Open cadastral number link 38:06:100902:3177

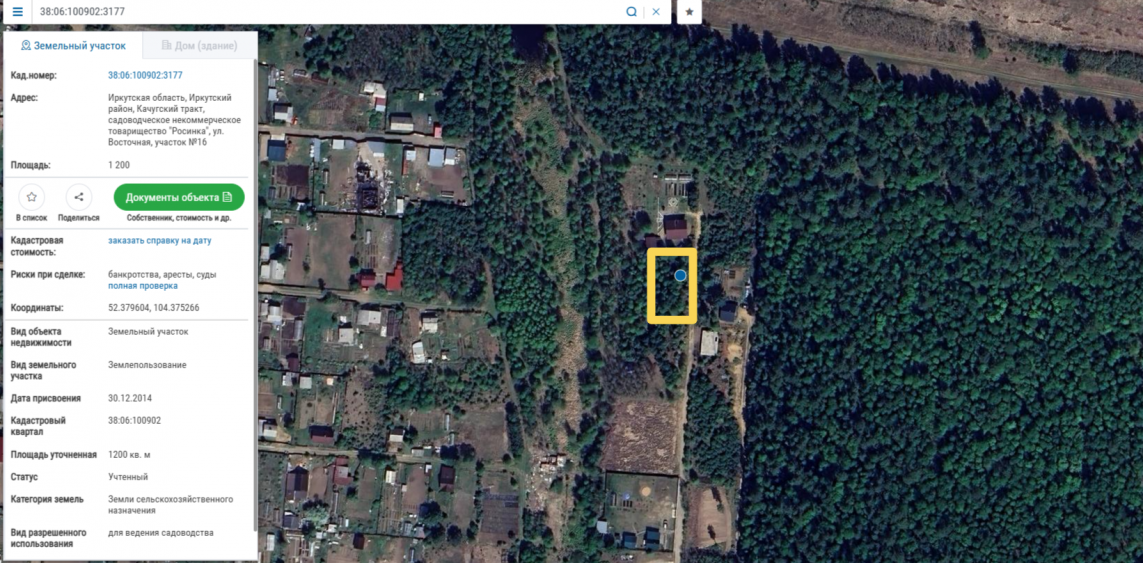click(x=145, y=75)
